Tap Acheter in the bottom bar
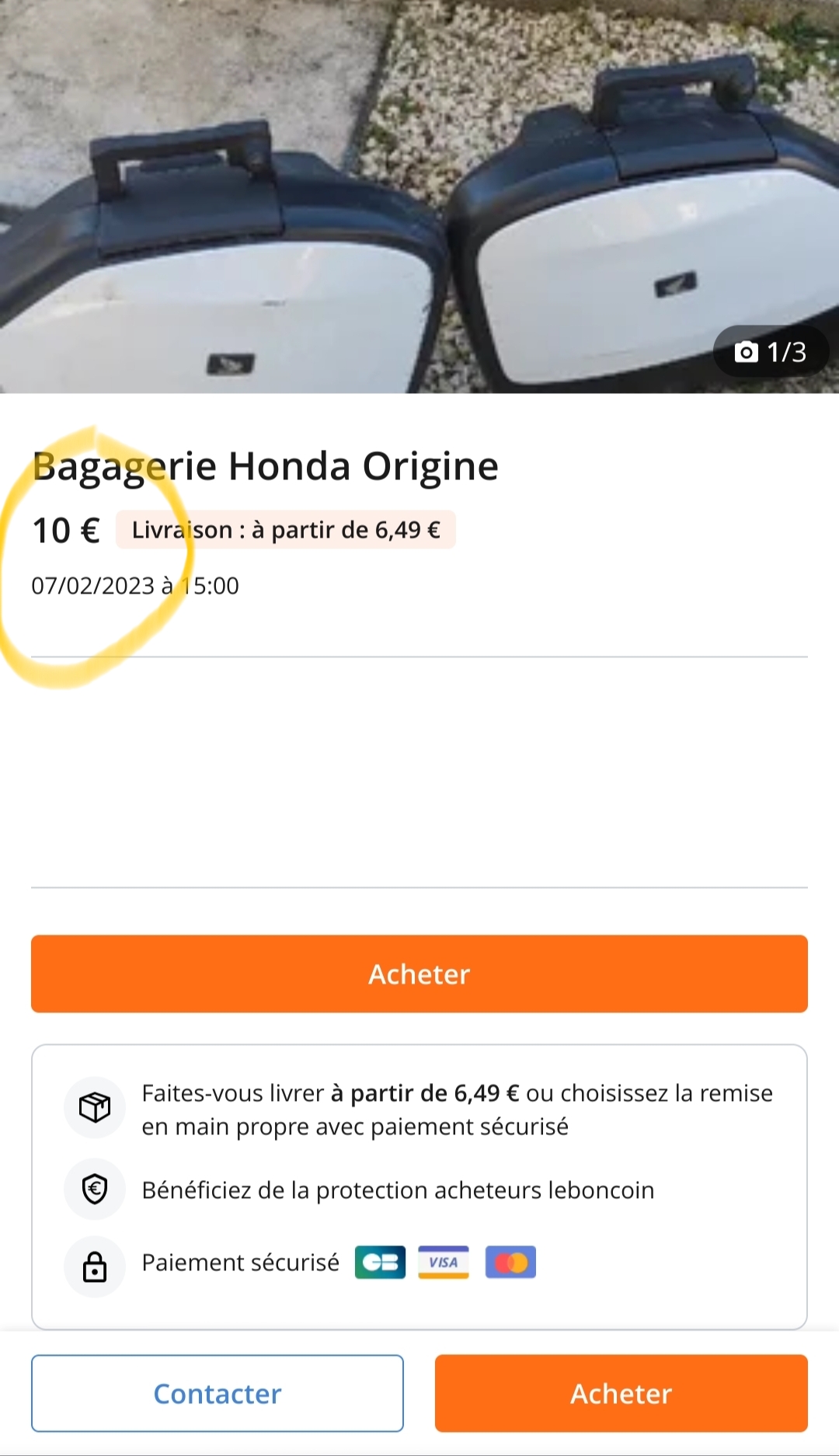This screenshot has width=839, height=1456. pyautogui.click(x=621, y=1393)
